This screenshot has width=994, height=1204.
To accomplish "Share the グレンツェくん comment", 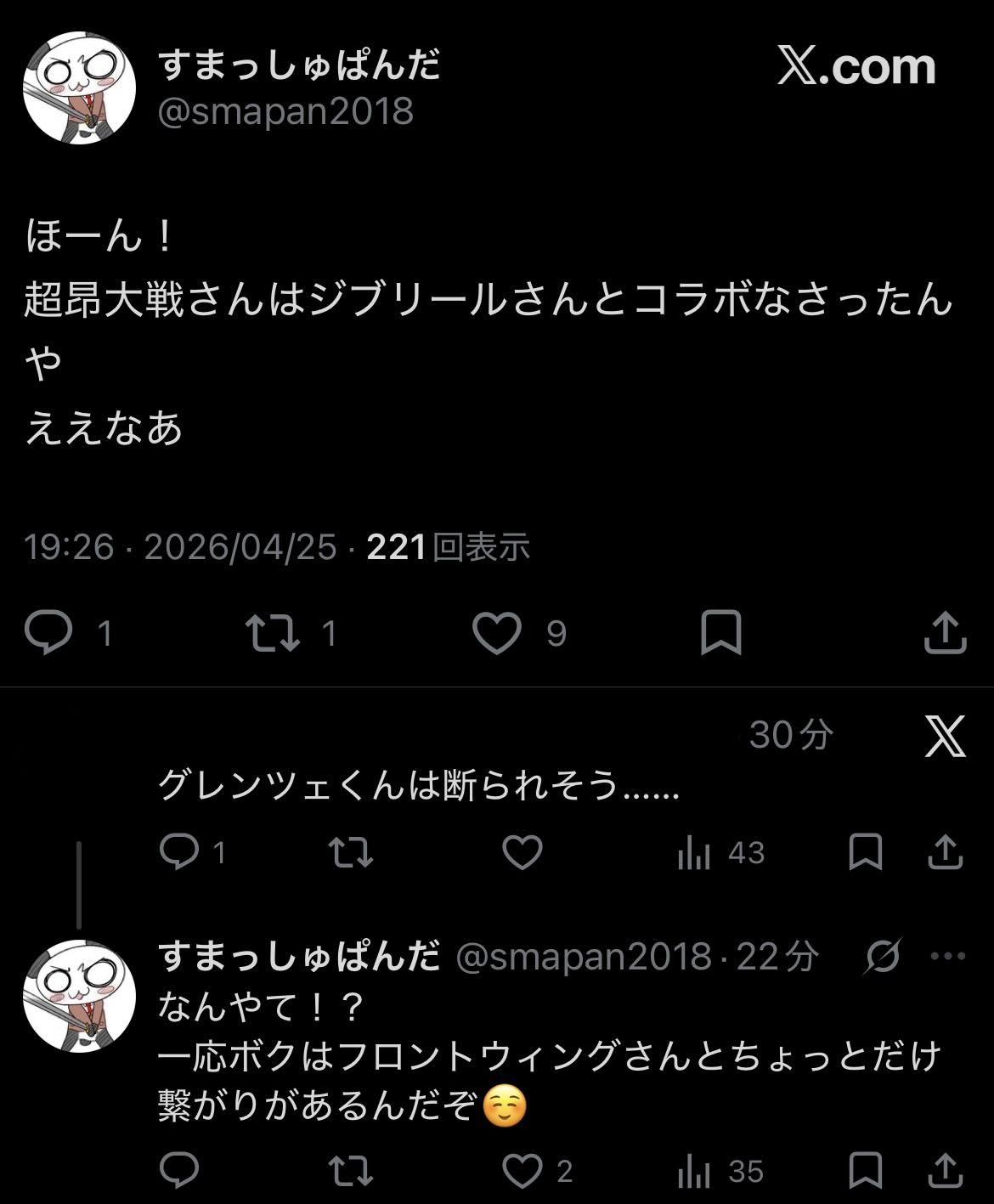I will coord(945,852).
